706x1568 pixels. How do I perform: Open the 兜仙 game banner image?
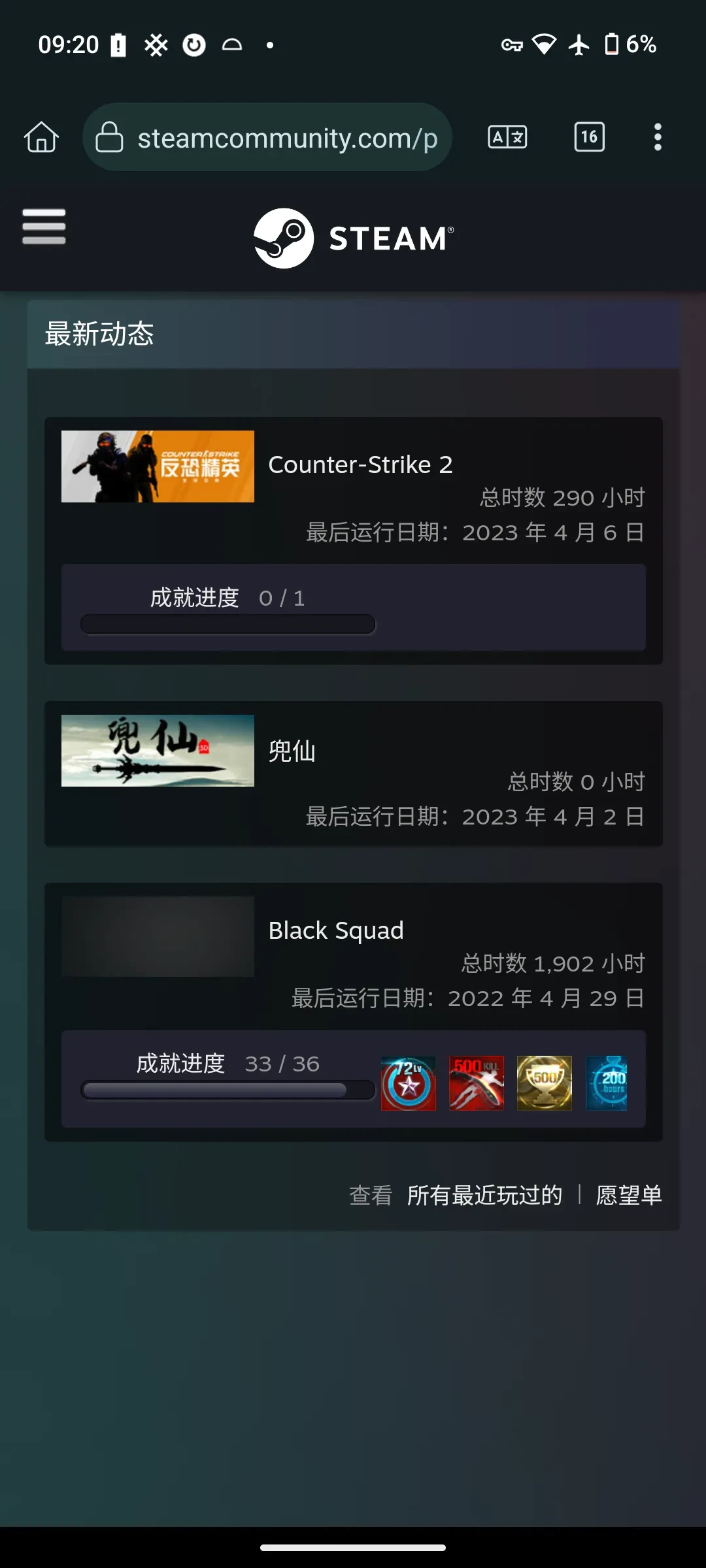tap(158, 751)
